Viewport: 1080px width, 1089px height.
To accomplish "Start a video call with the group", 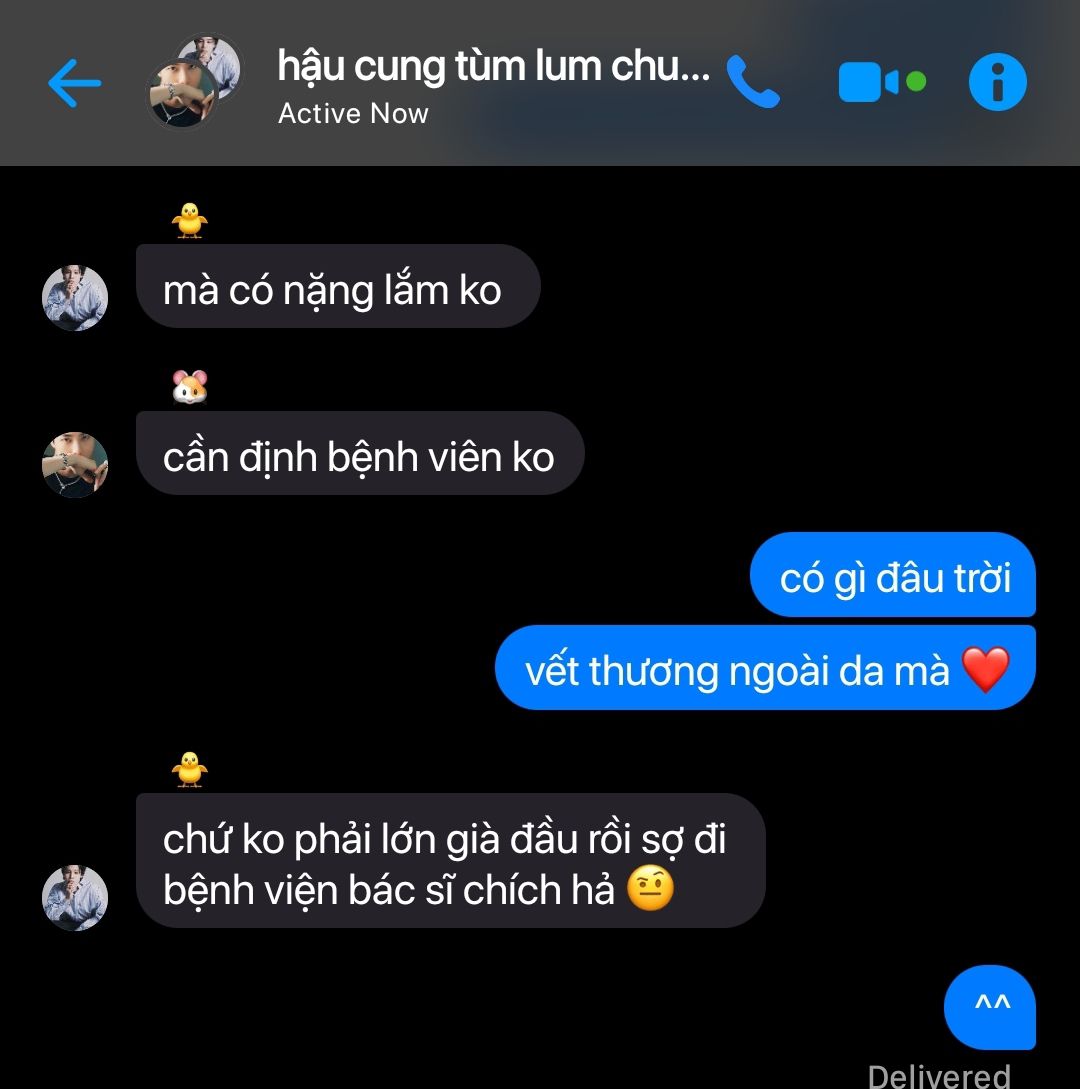I will pos(868,82).
